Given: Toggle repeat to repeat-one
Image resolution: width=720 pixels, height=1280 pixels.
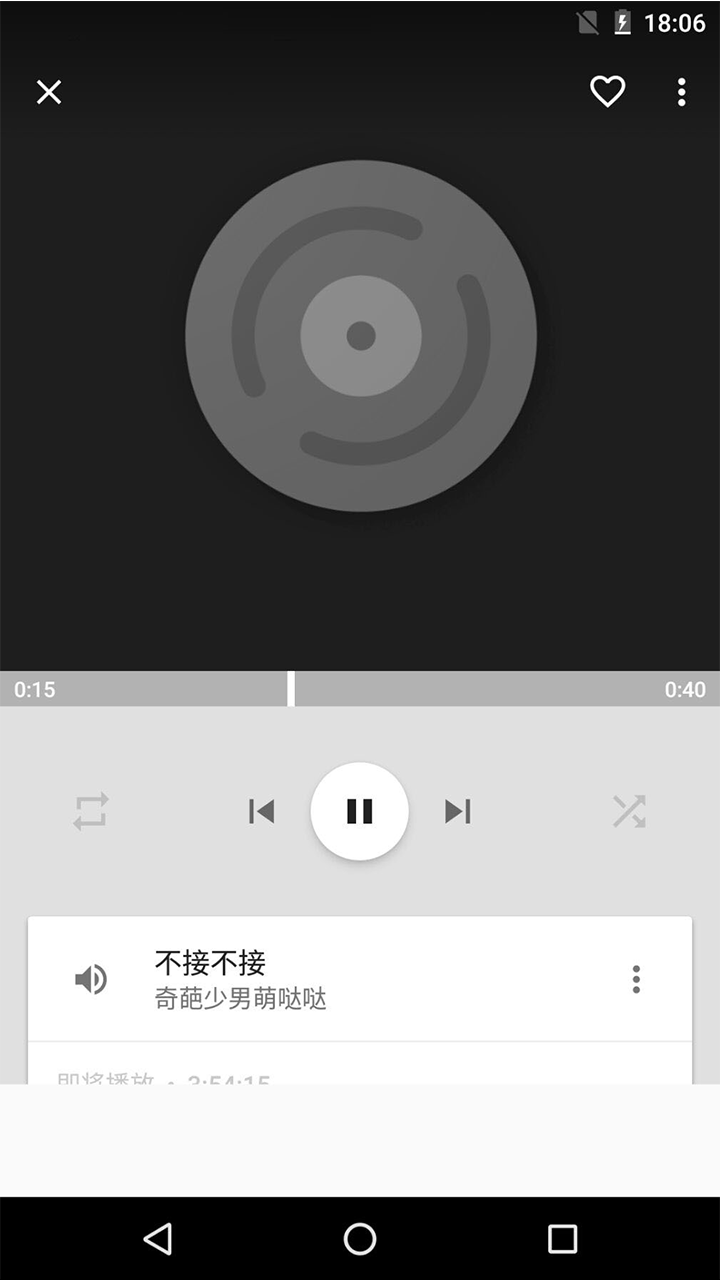Looking at the screenshot, I should [91, 811].
